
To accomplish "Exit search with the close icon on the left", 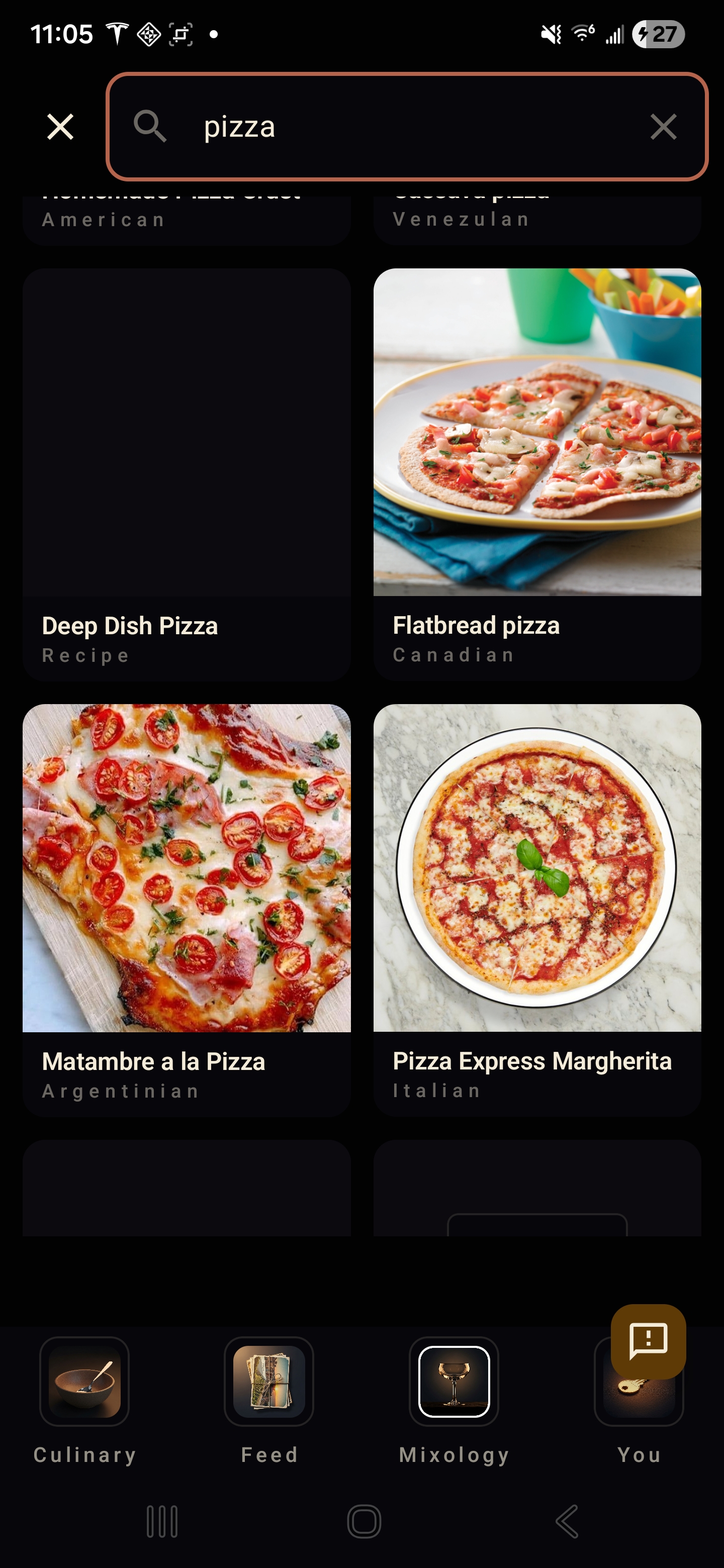I will tap(61, 127).
